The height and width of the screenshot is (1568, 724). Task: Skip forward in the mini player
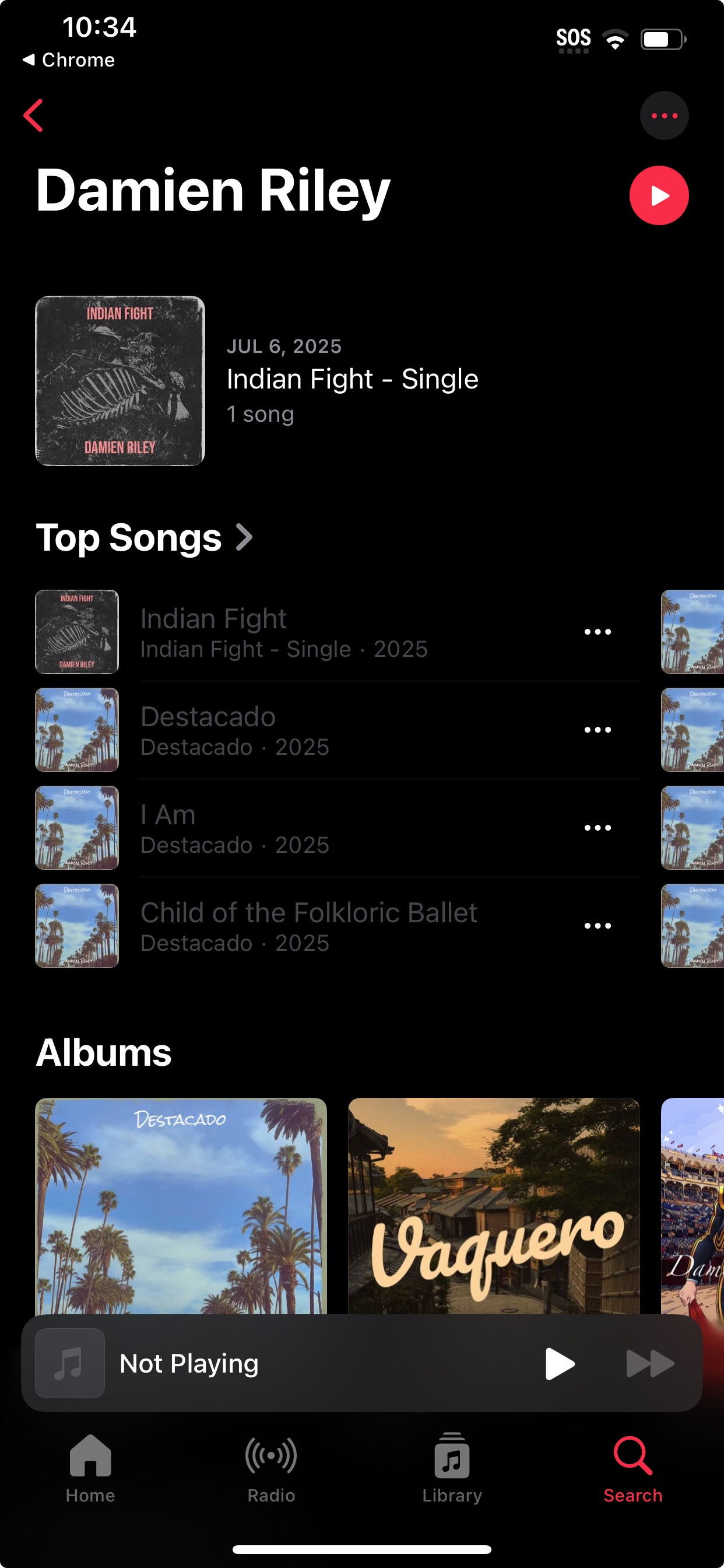[649, 1363]
